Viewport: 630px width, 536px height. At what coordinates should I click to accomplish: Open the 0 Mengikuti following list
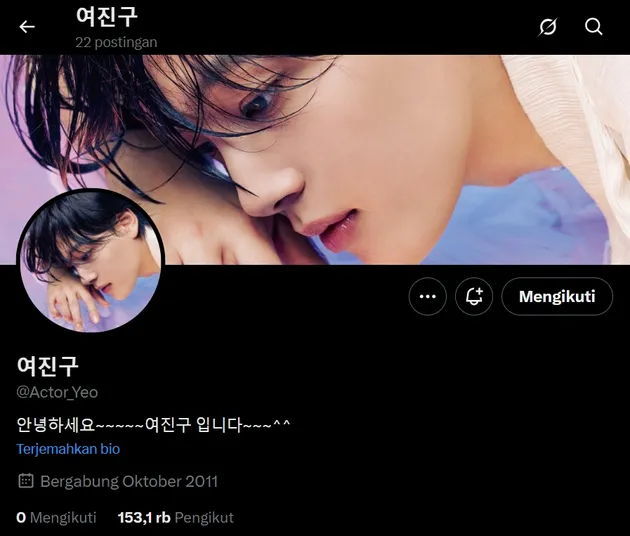tap(57, 517)
